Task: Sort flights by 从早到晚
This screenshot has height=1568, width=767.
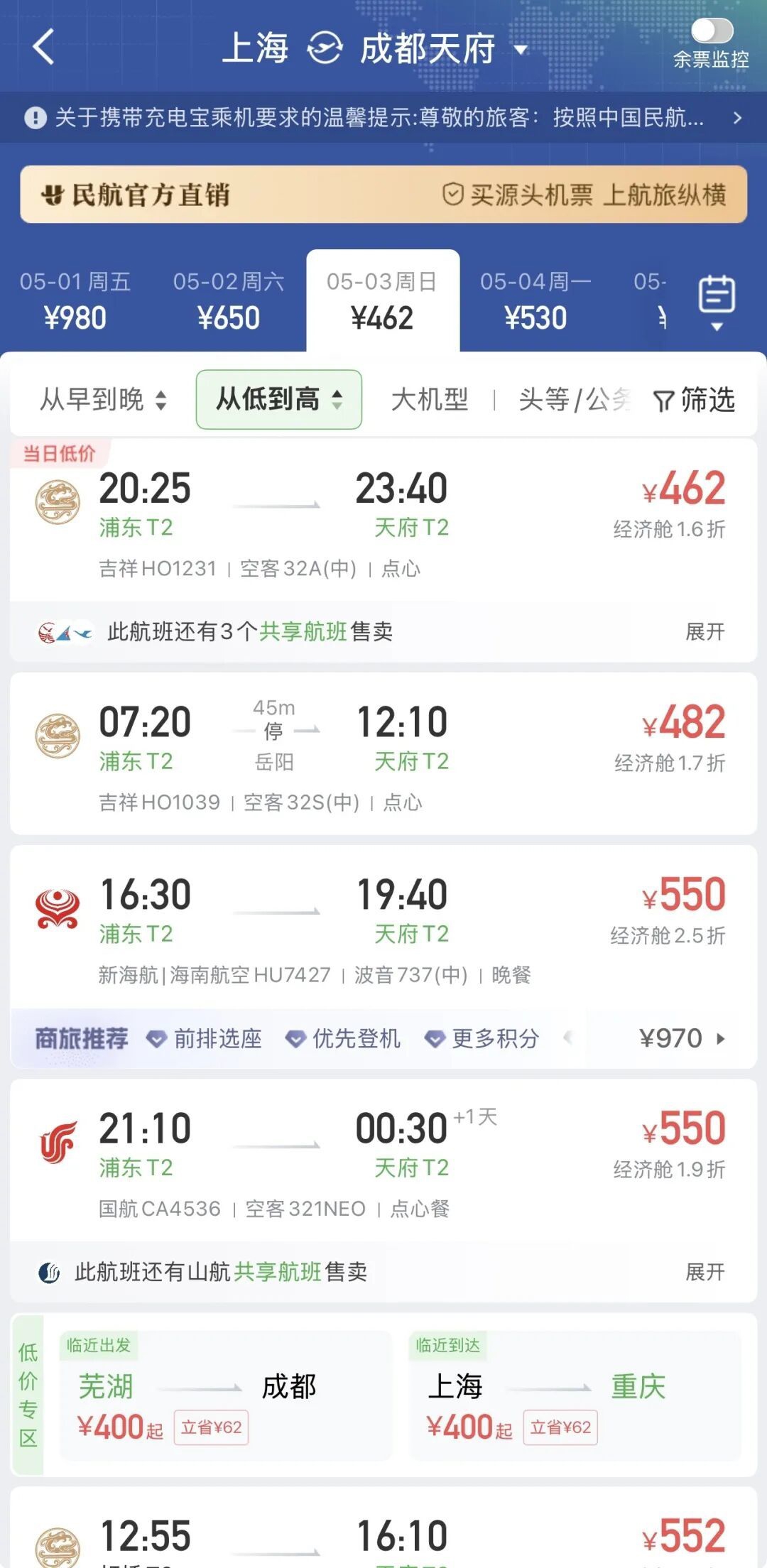Action: [103, 400]
